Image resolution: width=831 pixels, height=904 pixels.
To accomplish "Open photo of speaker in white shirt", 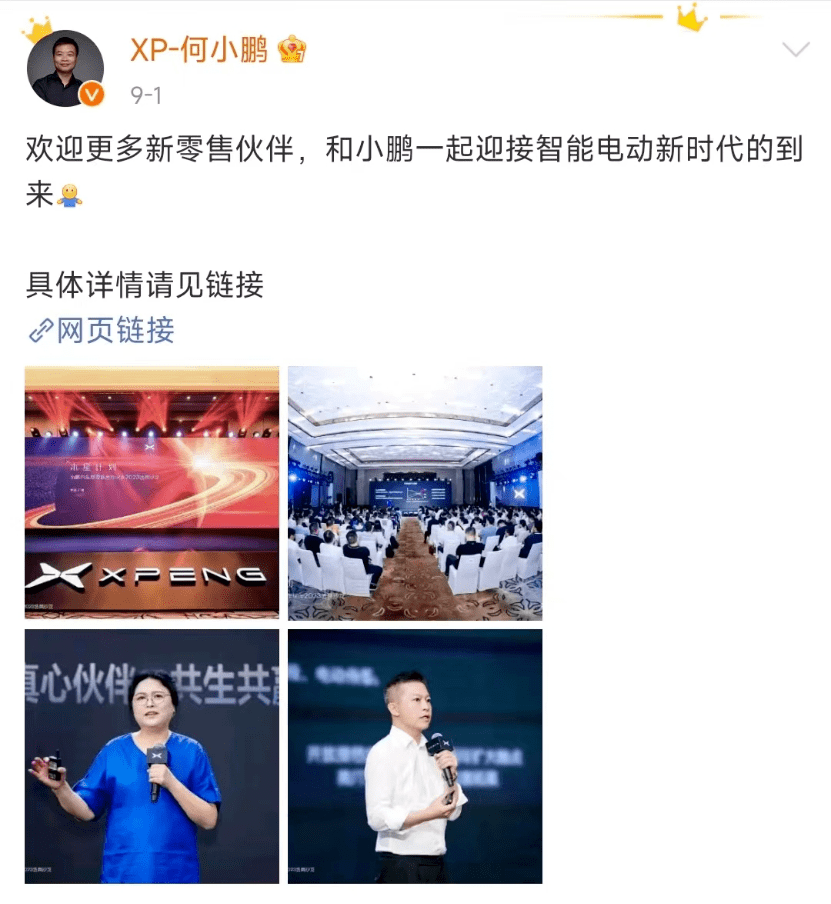I will click(415, 756).
